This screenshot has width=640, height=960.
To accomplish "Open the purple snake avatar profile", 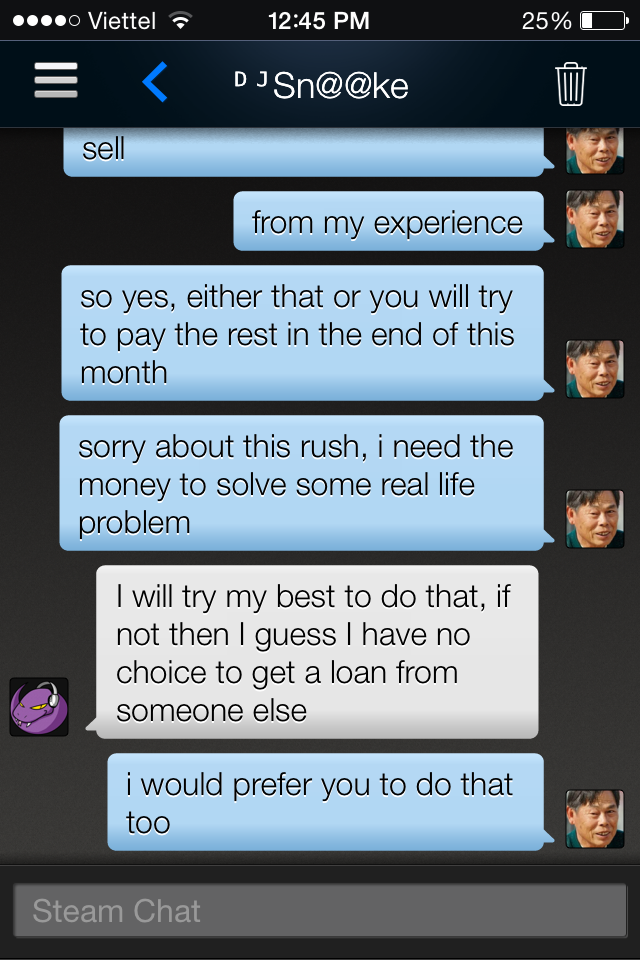I will (39, 707).
